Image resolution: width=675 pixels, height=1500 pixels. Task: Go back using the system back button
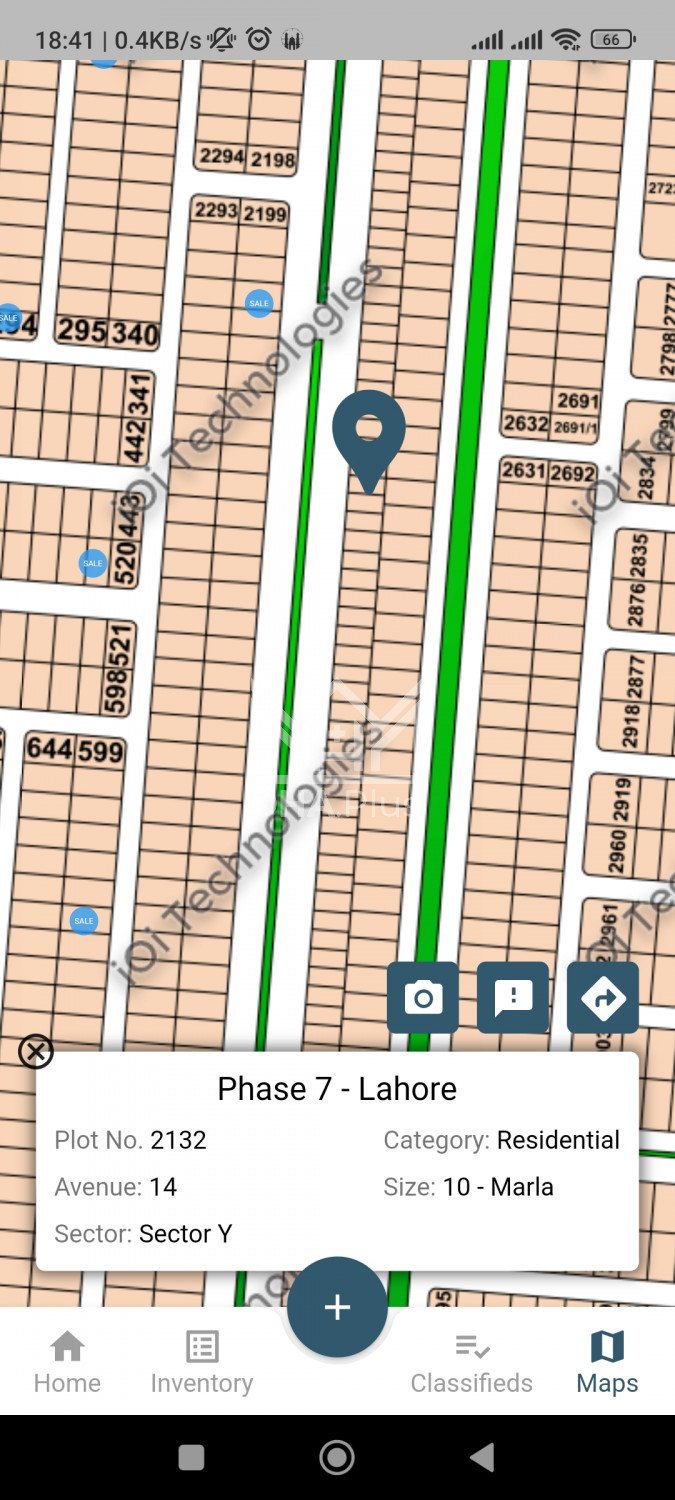click(482, 1458)
